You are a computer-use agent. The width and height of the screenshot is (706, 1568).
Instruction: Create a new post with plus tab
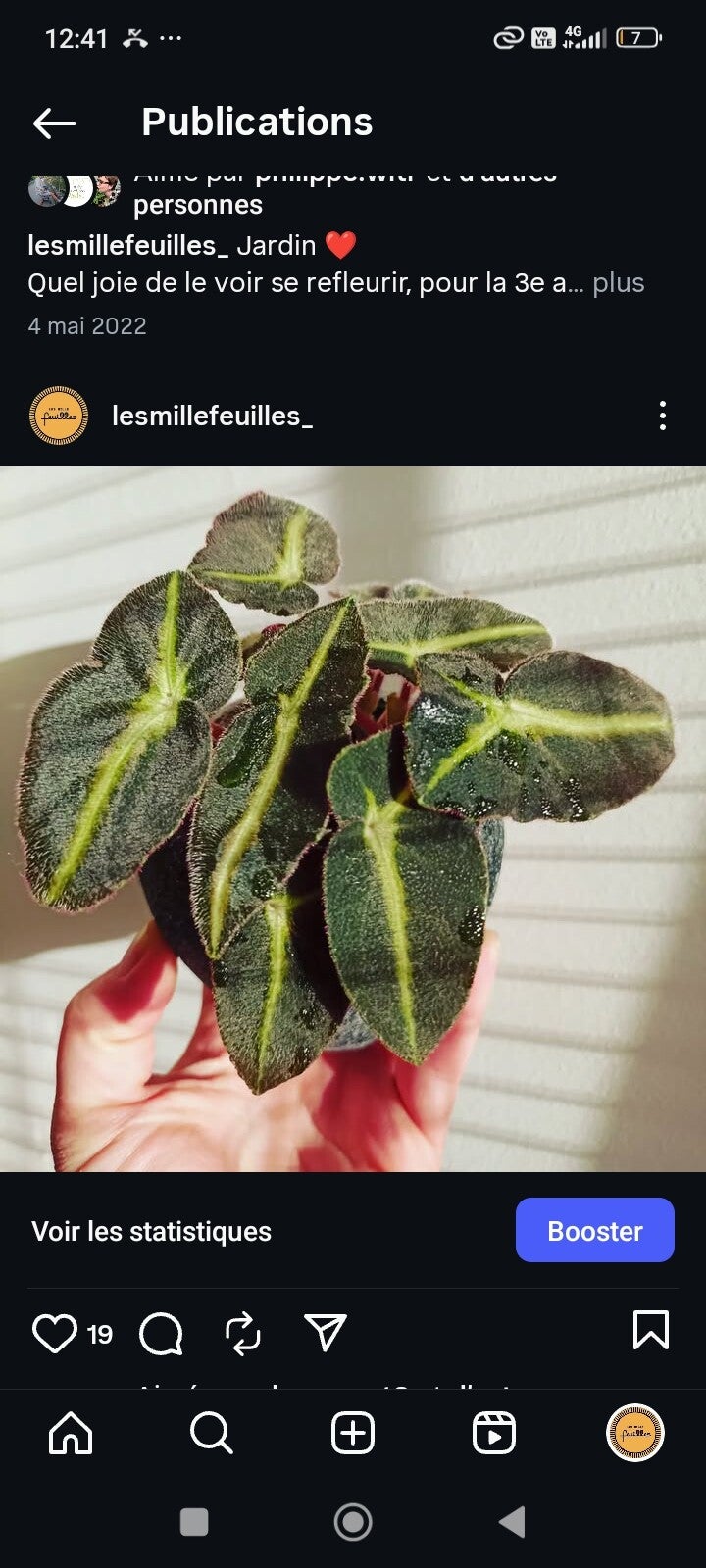pyautogui.click(x=353, y=1434)
